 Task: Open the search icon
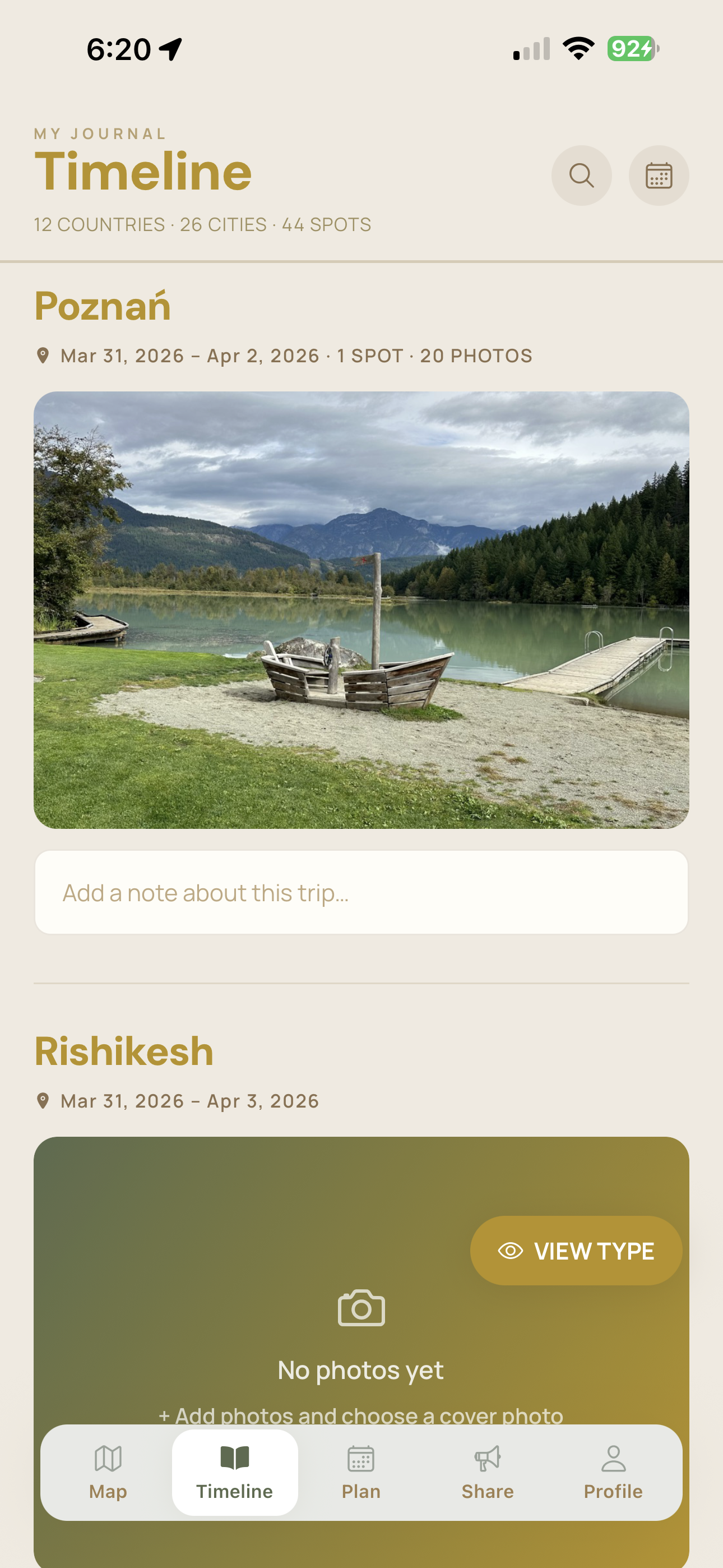pos(581,176)
